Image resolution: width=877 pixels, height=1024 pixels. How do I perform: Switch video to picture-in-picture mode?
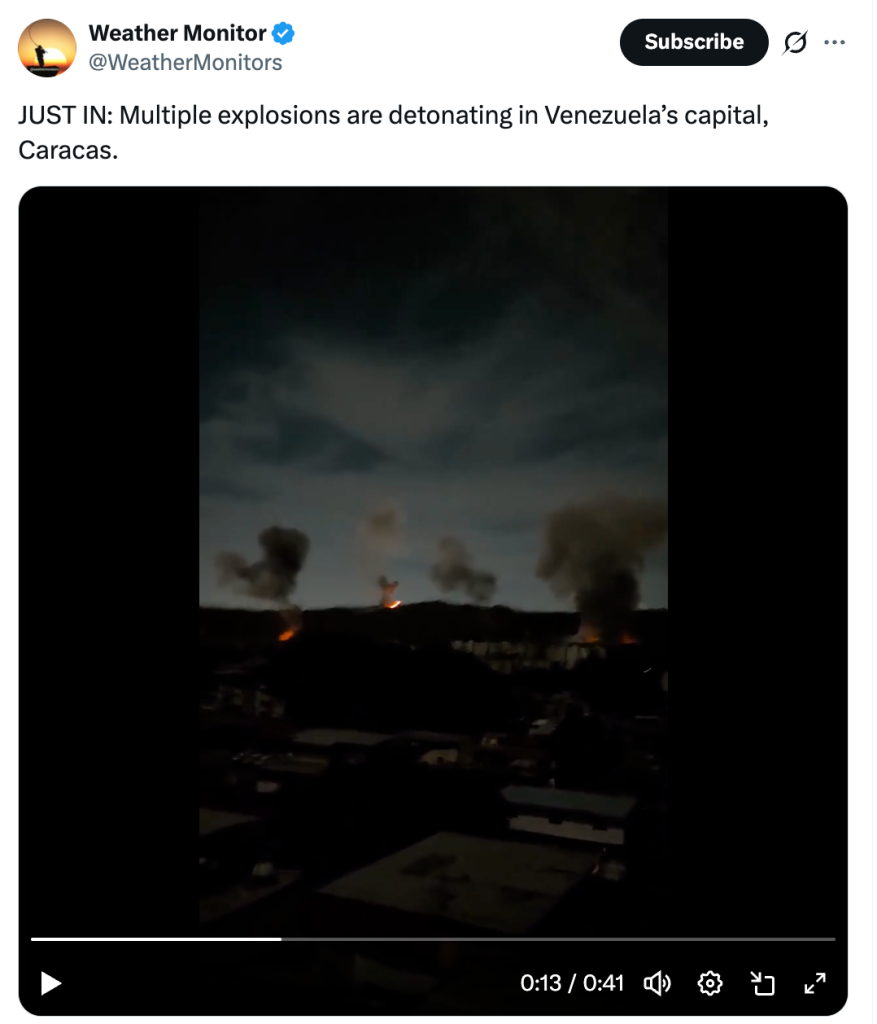(763, 983)
